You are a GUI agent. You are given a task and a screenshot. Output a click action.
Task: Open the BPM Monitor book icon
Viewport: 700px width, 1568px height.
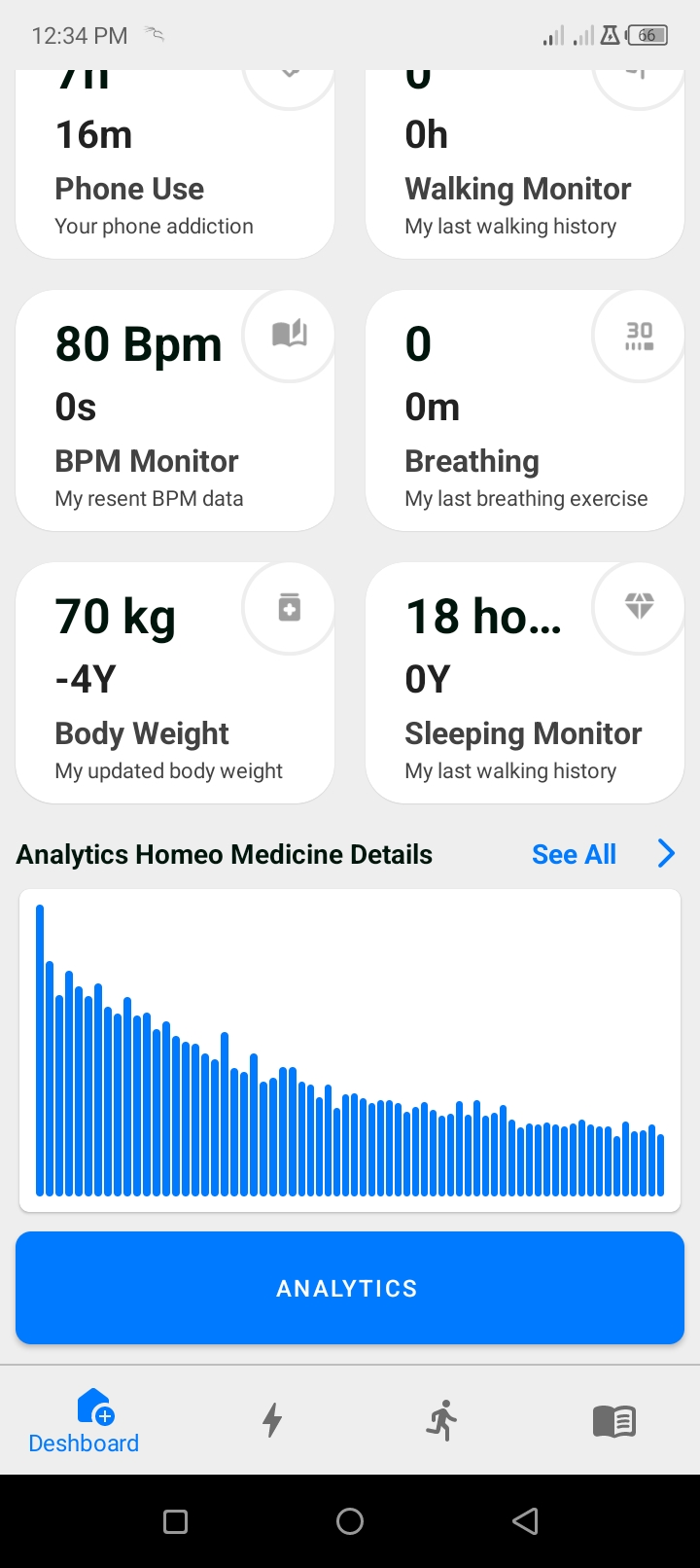click(x=288, y=335)
